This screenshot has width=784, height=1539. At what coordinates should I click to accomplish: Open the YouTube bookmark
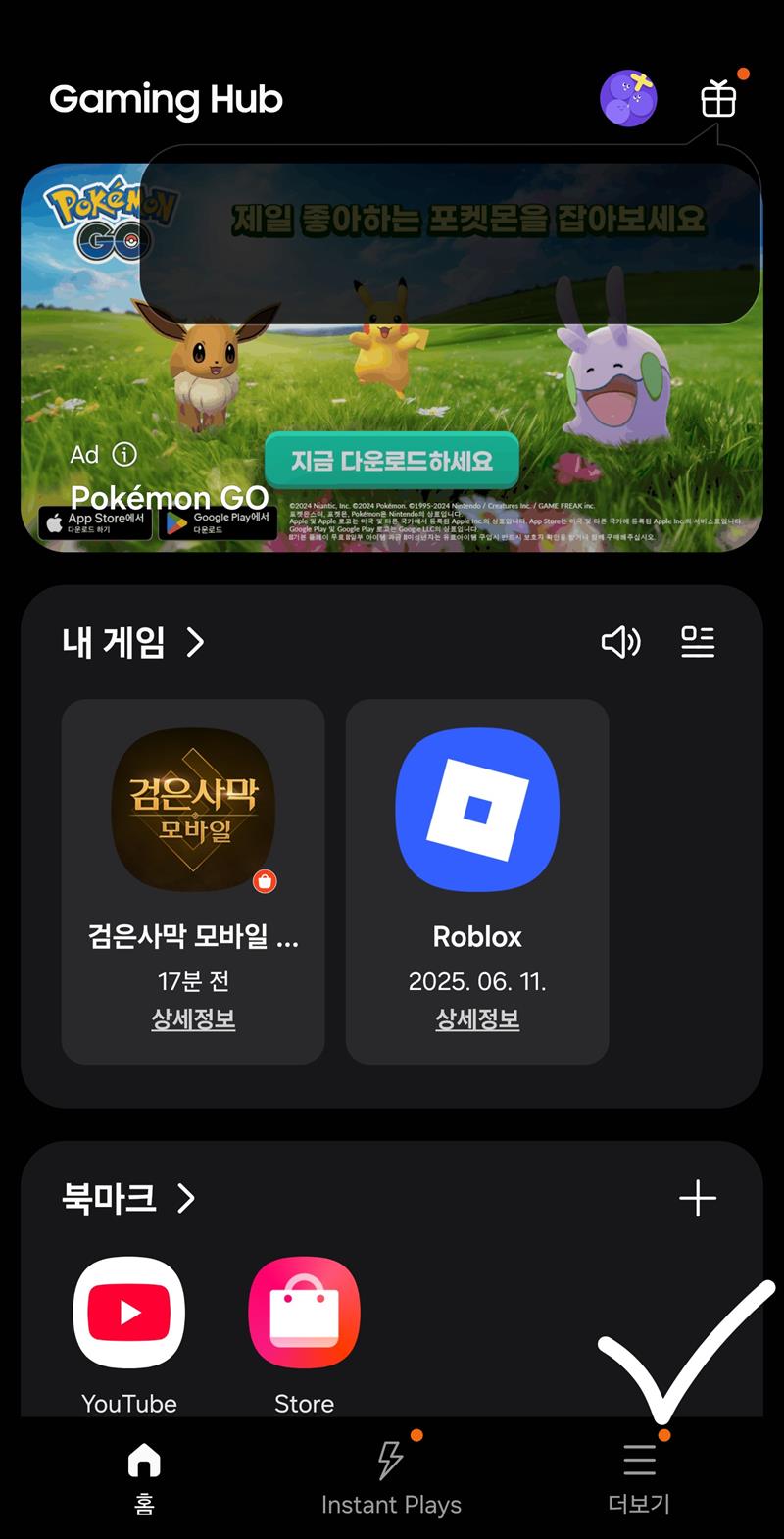129,1314
